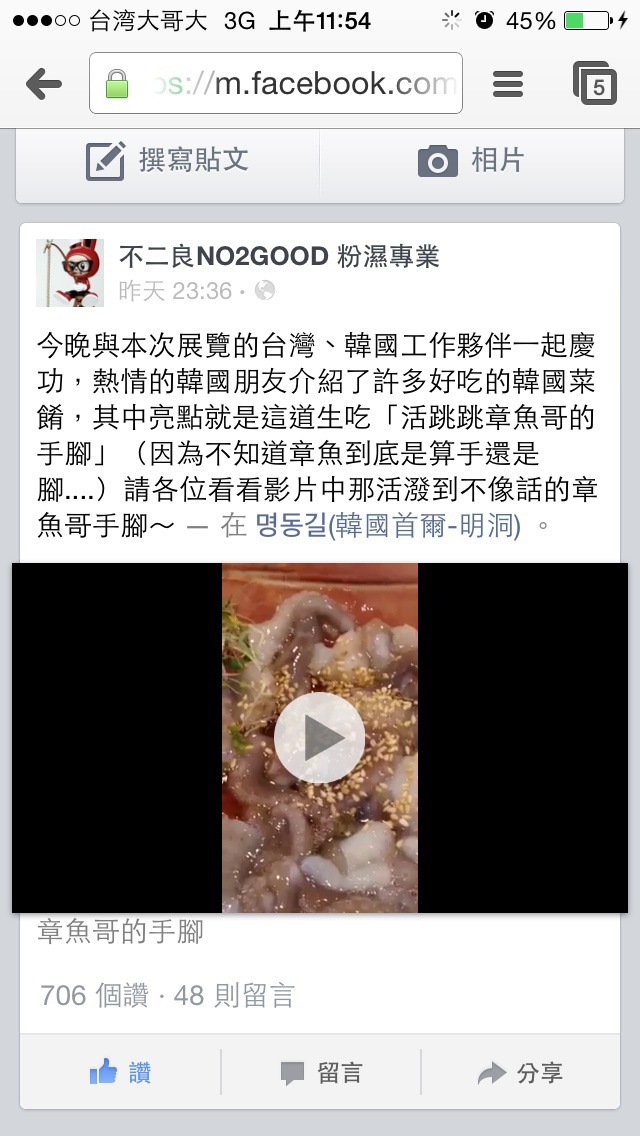Open the 706 個讚 likes and comments count
Viewport: 640px width, 1136px height.
[x=167, y=995]
